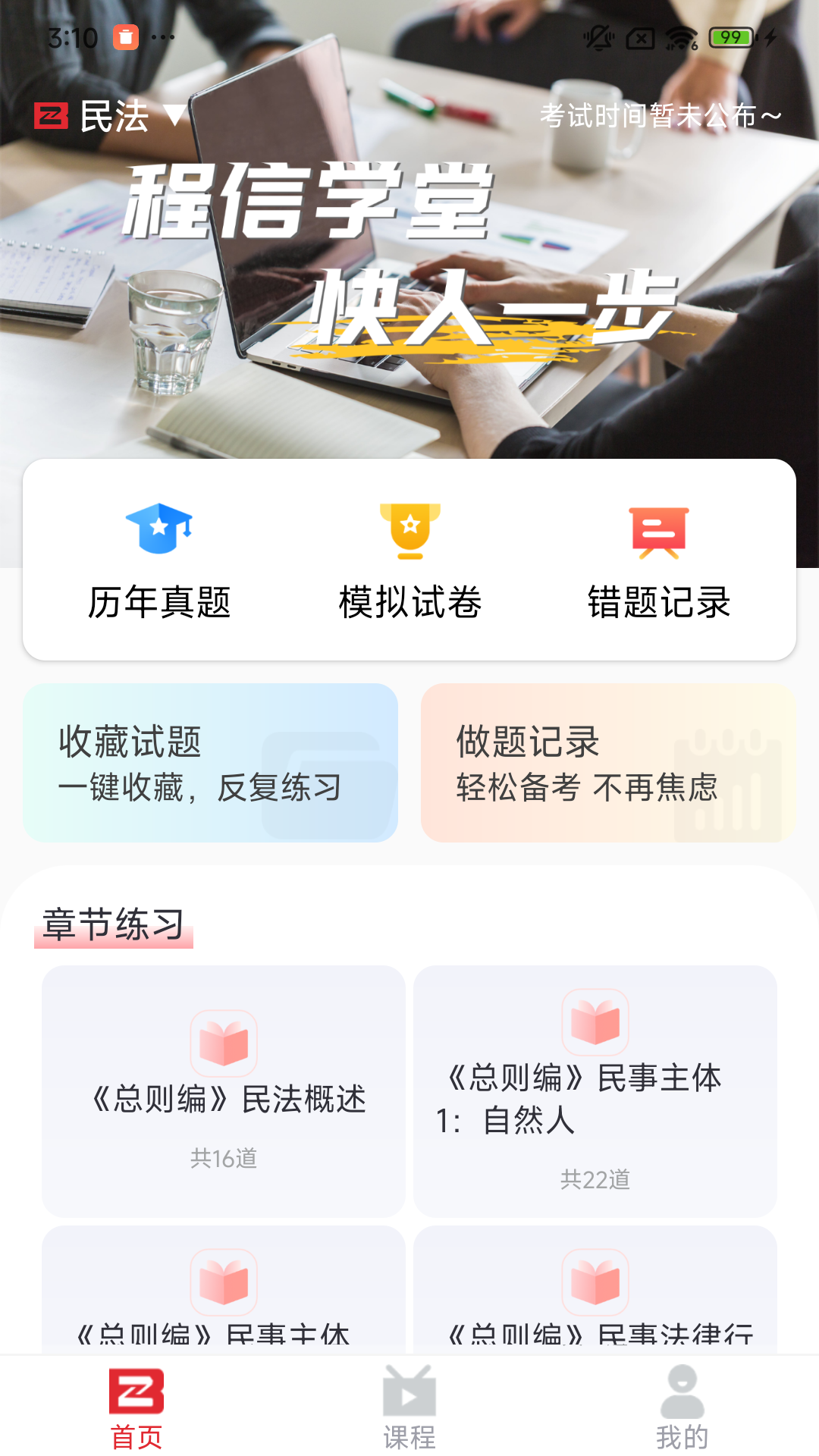Go to the 我的 tab

682,1406
